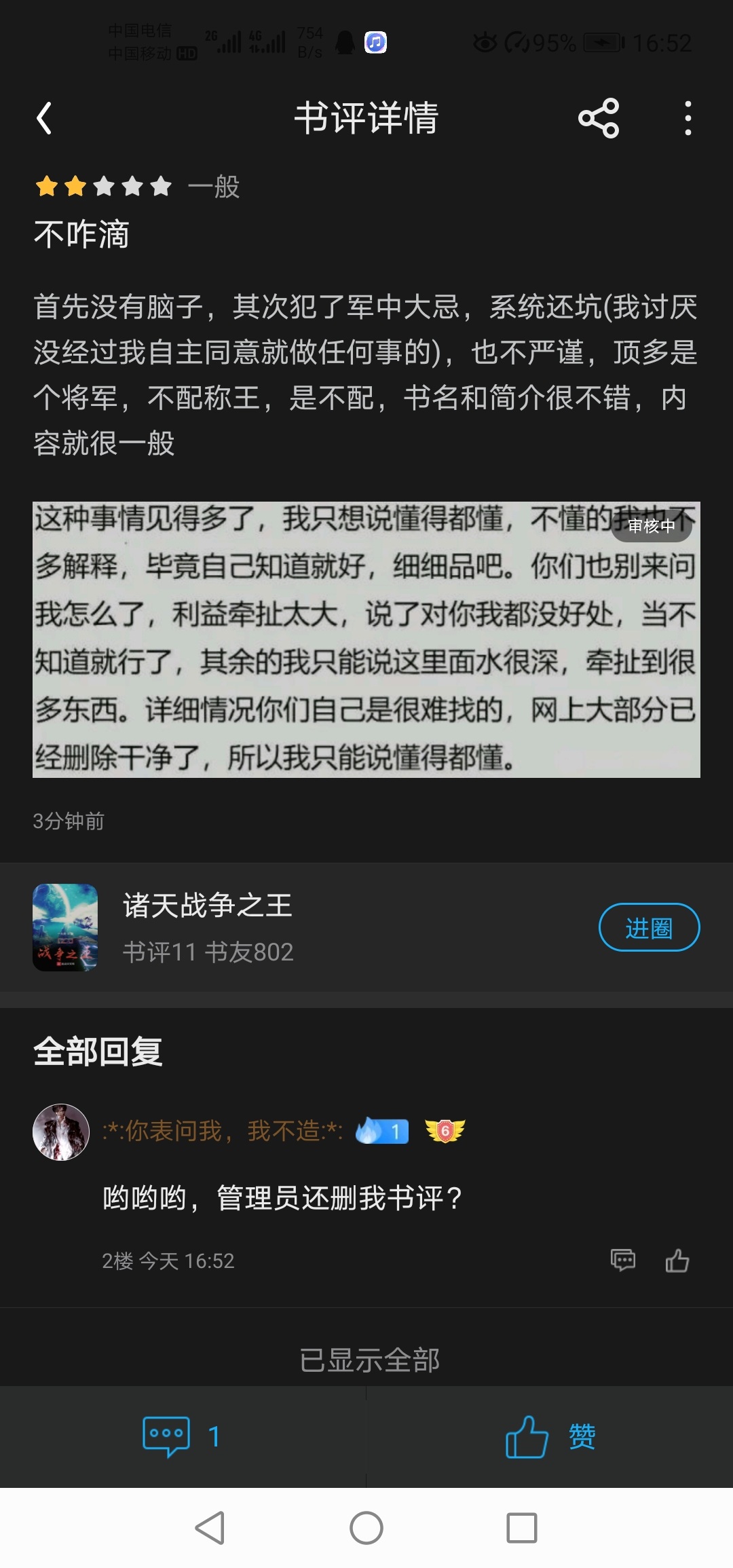Go back from the 书评详情 page

pos(45,118)
